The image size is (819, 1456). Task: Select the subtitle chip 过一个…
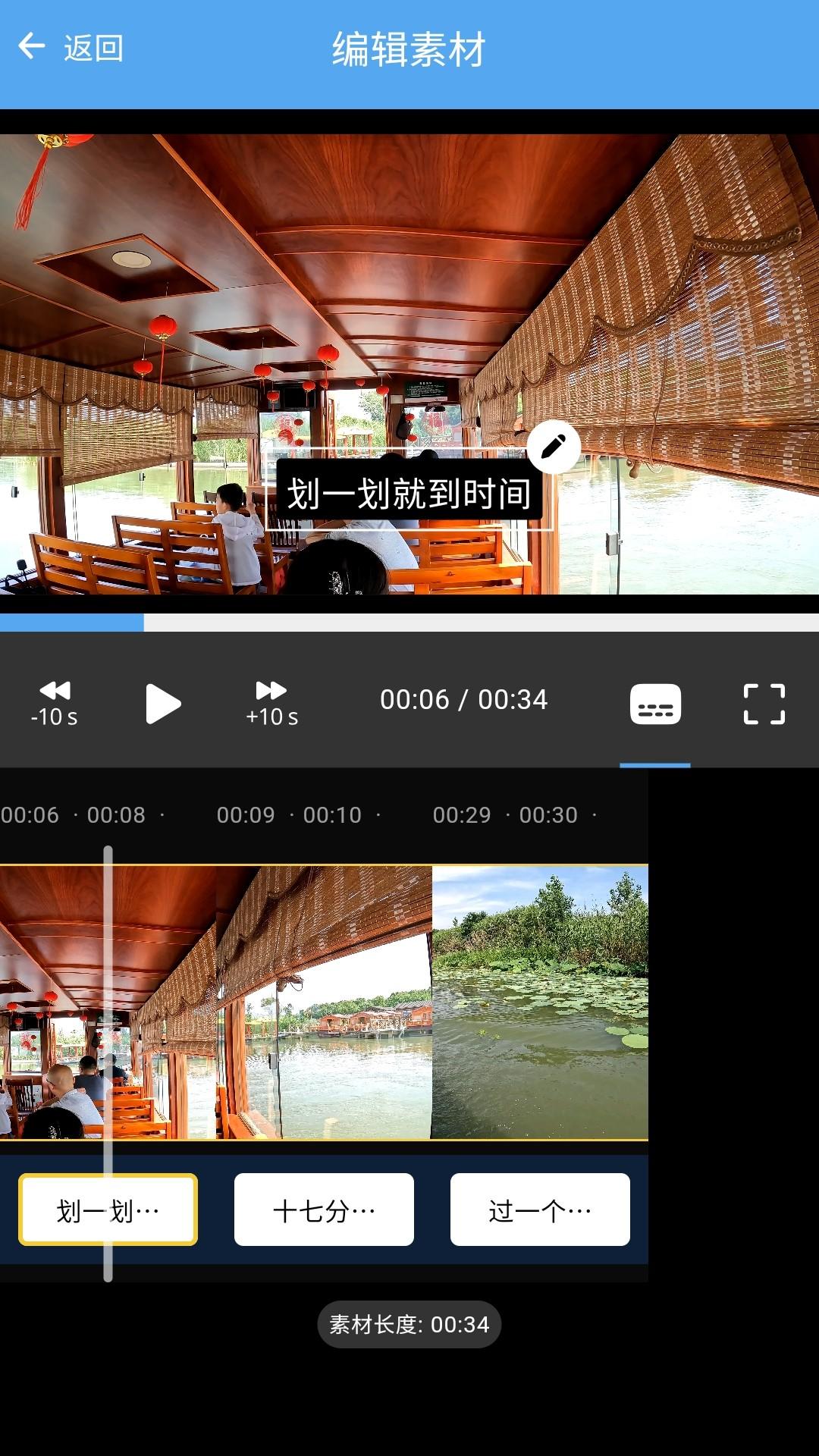[539, 1210]
